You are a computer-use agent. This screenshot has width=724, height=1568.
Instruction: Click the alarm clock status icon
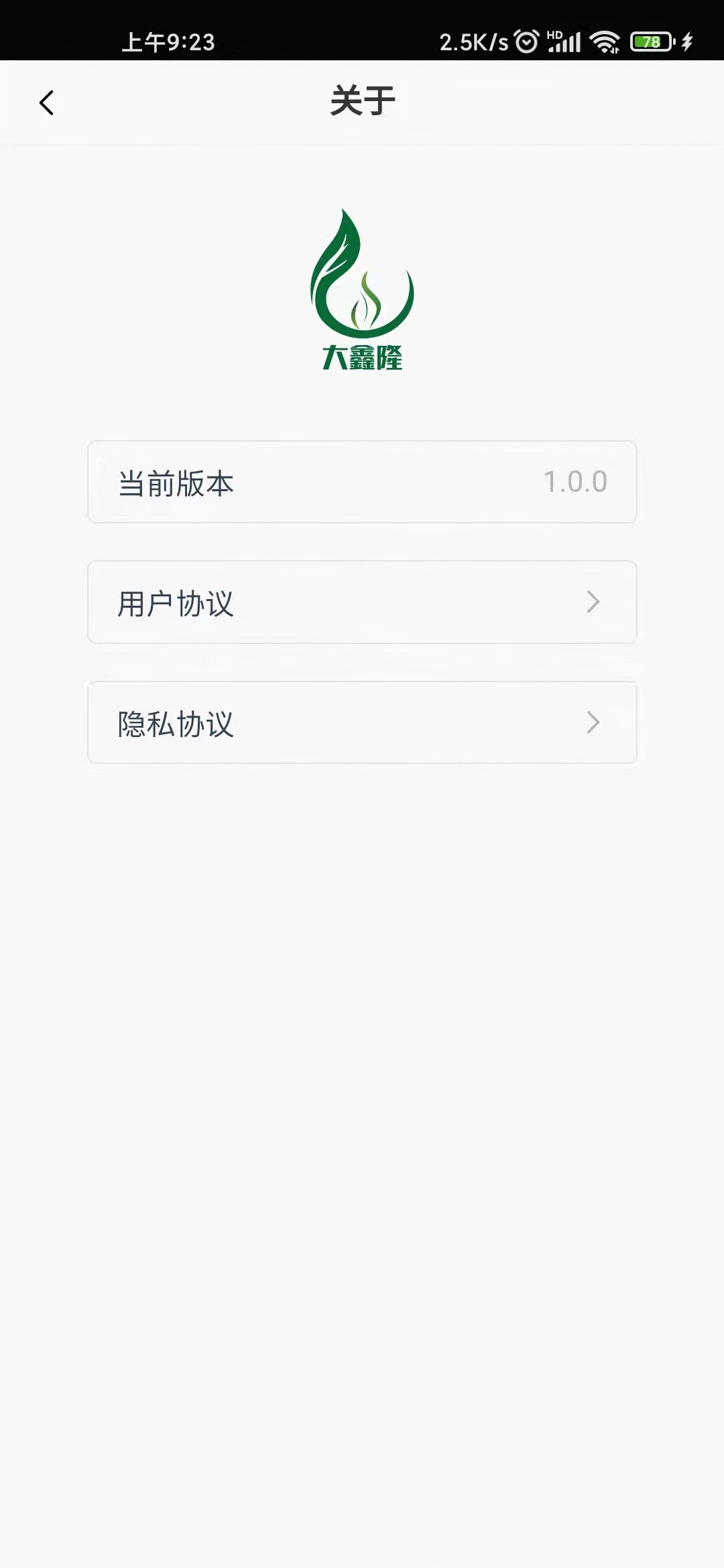pos(526,42)
